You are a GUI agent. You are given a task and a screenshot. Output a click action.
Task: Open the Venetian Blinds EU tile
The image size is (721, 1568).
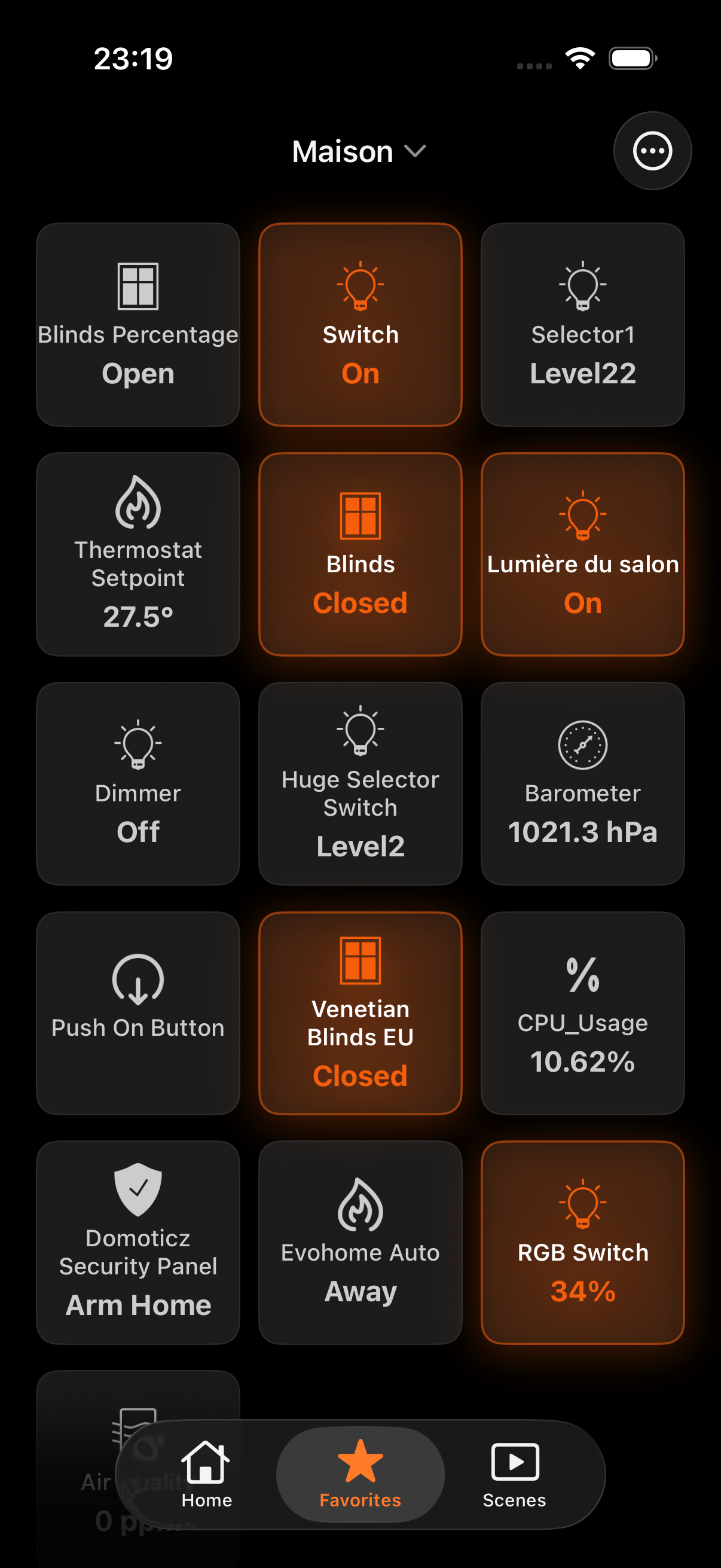[360, 1013]
